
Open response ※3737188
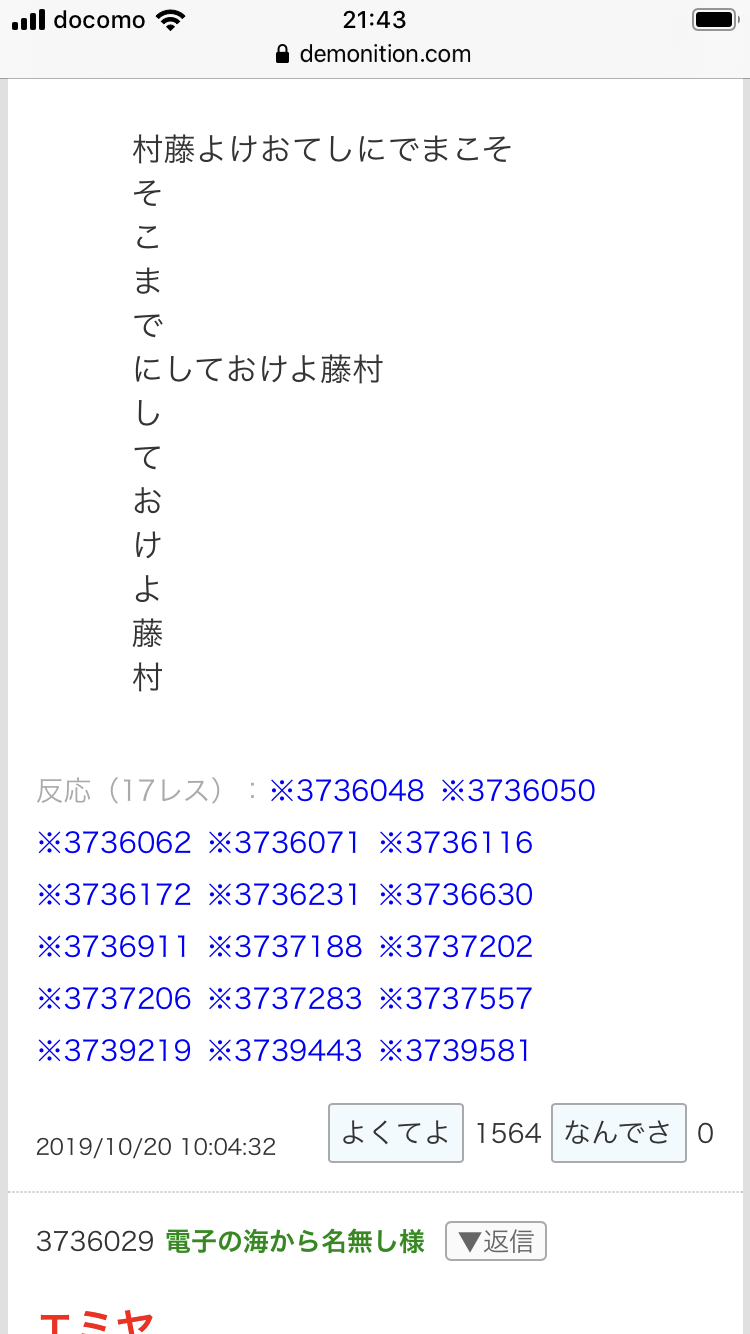pyautogui.click(x=285, y=947)
